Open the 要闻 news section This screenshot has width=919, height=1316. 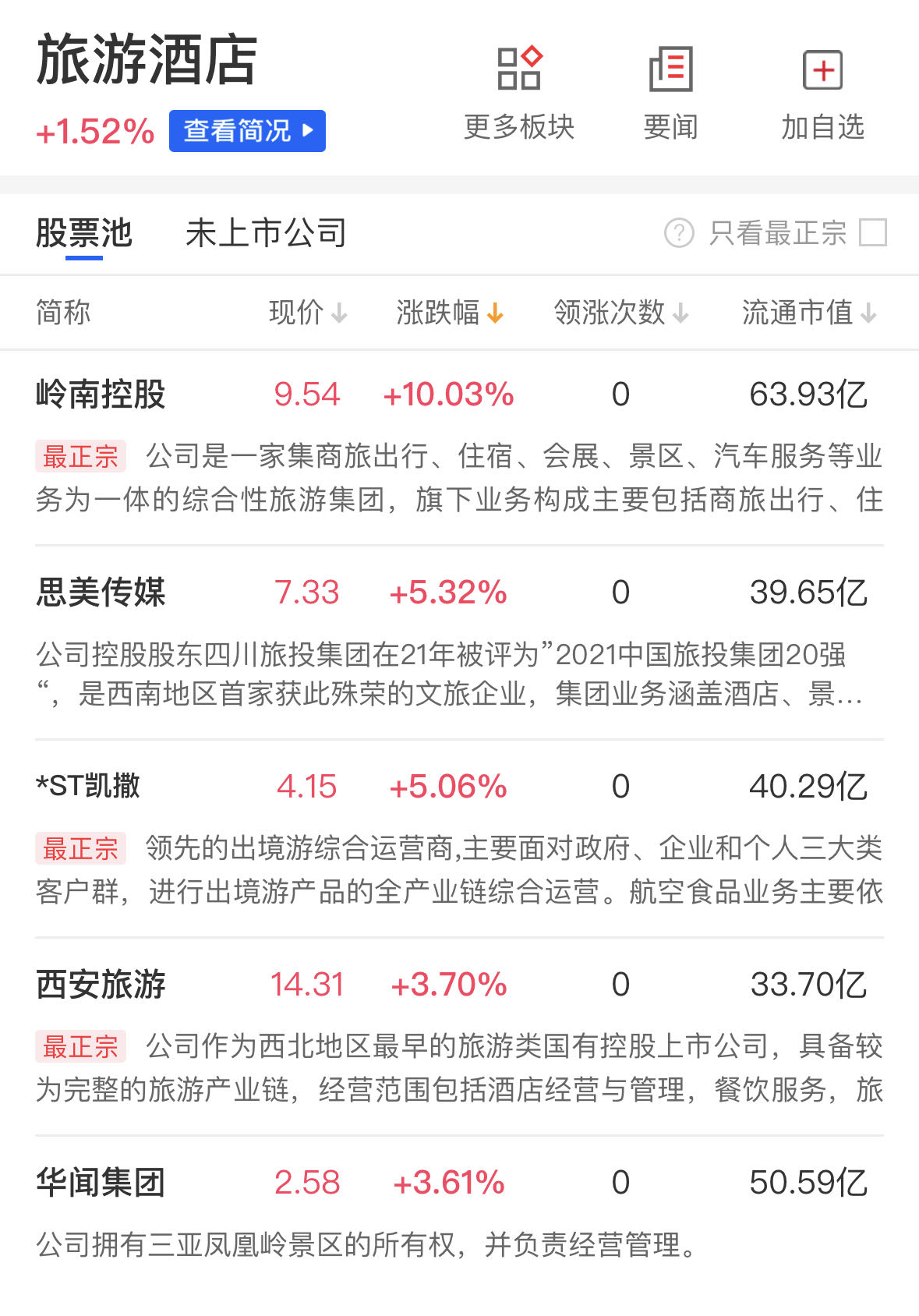670,92
